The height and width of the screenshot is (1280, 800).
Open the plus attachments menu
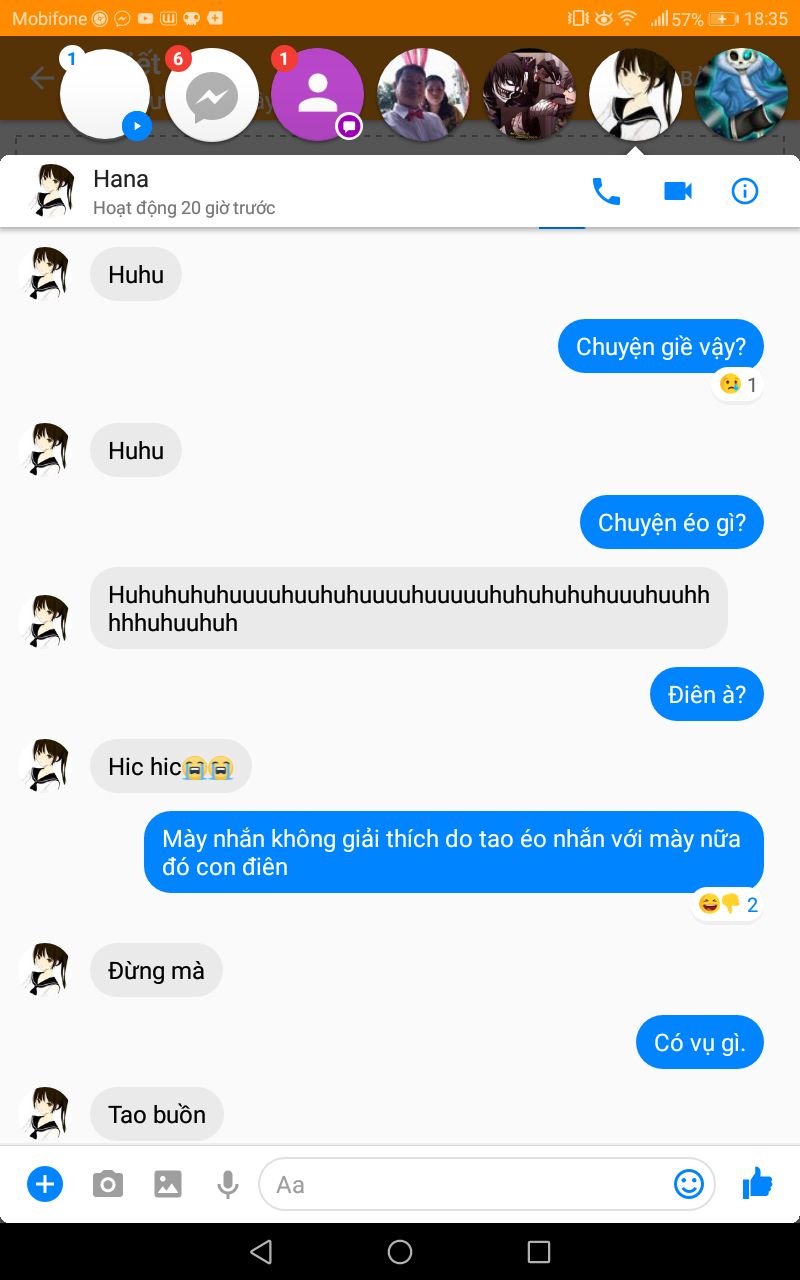click(45, 1185)
